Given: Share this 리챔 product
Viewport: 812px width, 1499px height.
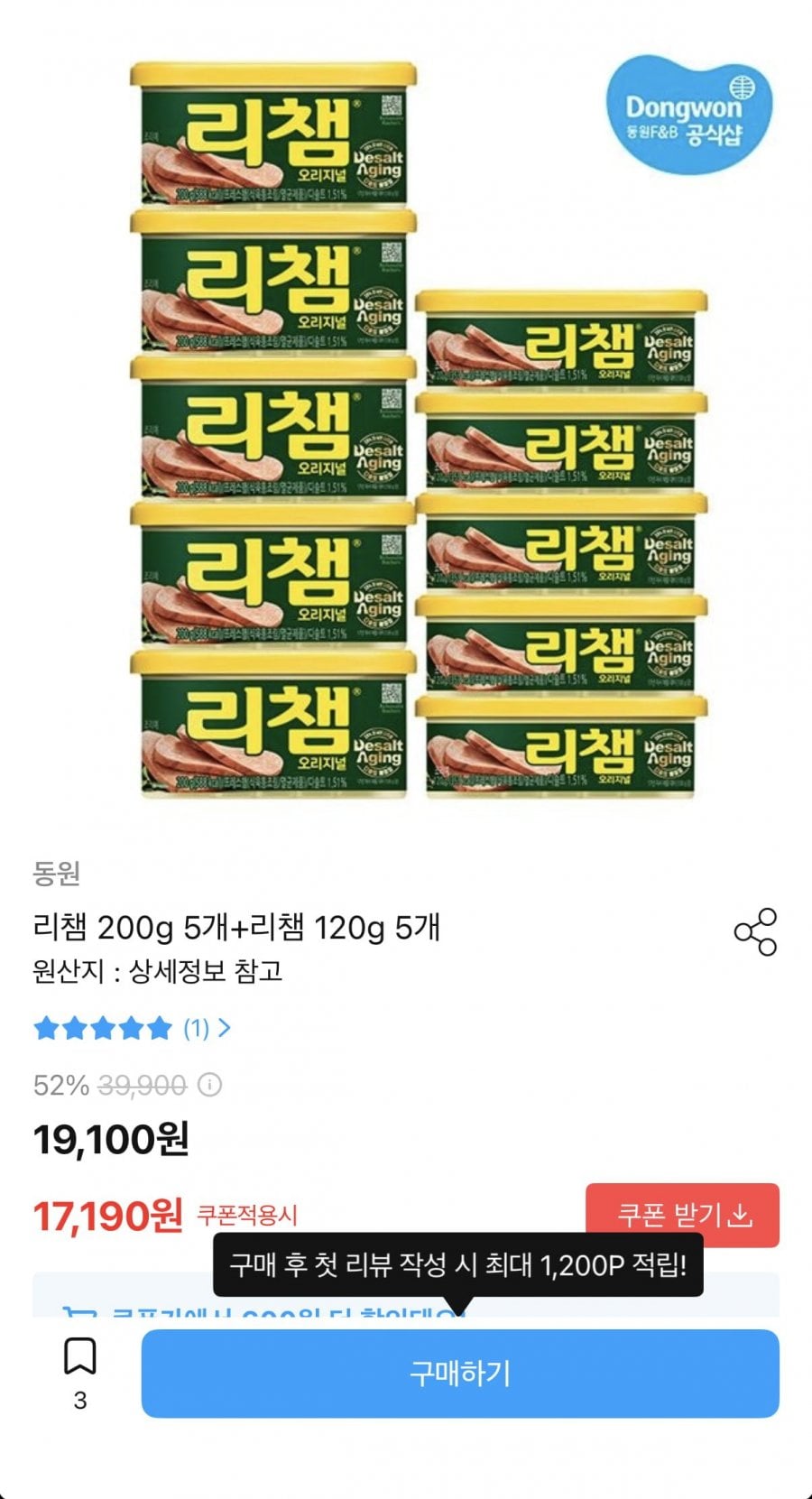Looking at the screenshot, I should [x=755, y=932].
